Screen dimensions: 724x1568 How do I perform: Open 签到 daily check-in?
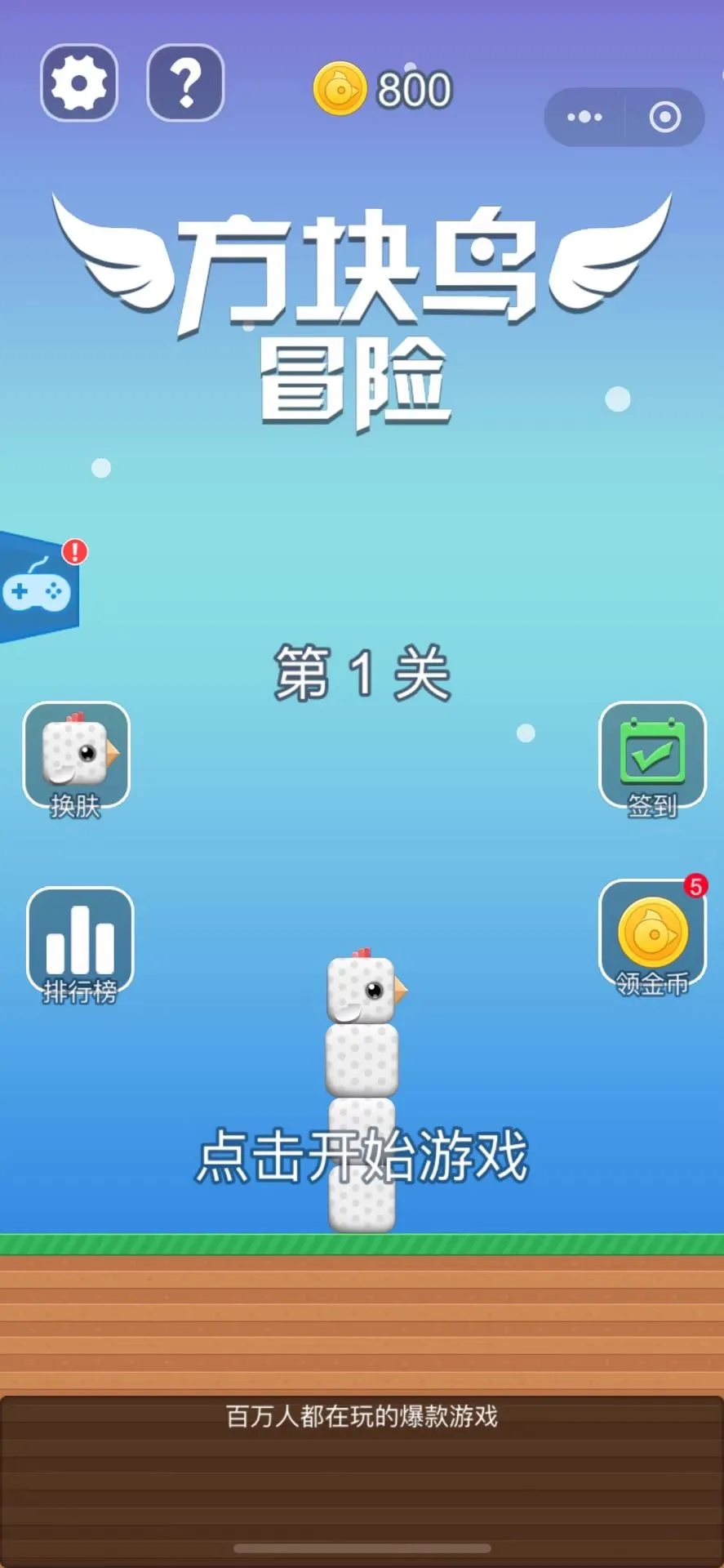(x=652, y=759)
